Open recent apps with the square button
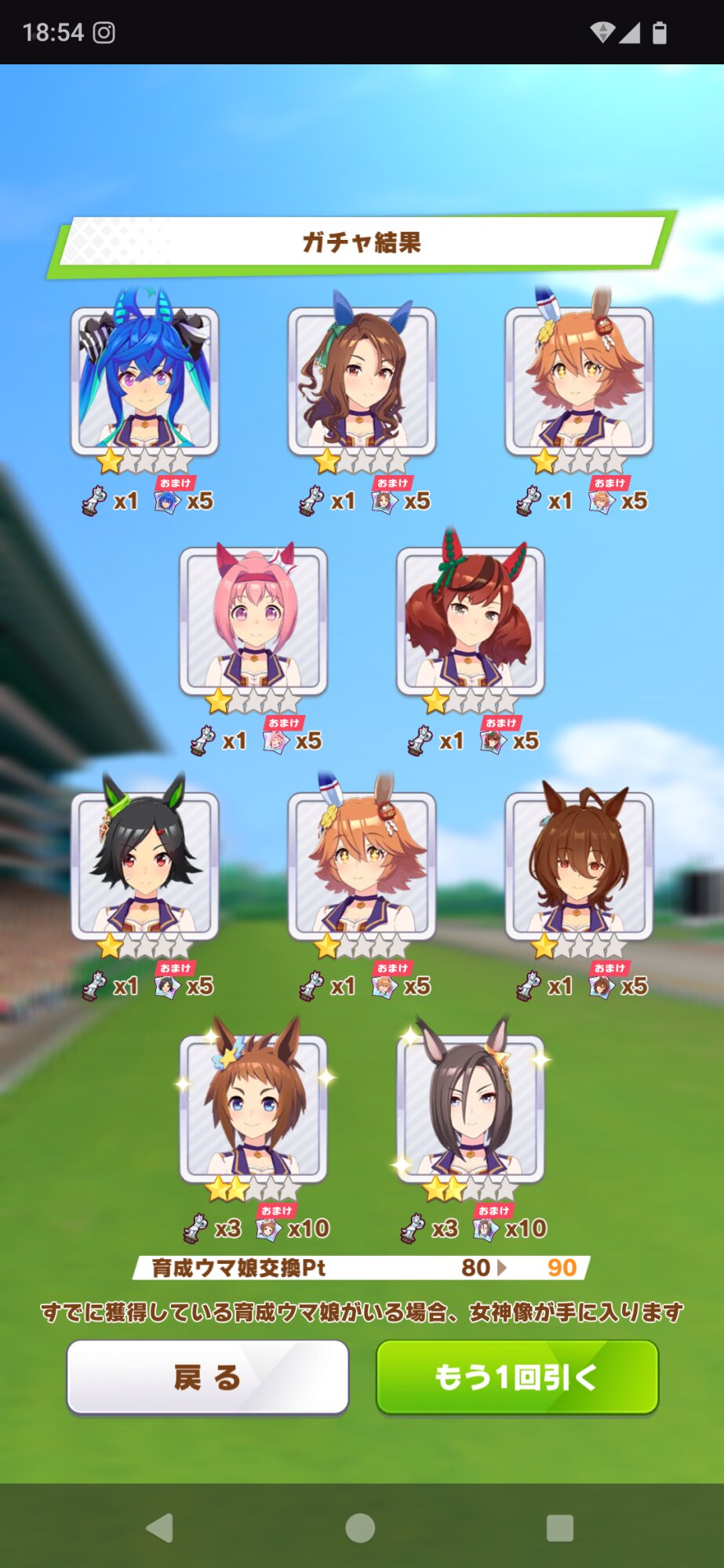Image resolution: width=724 pixels, height=1568 pixels. [x=559, y=1527]
